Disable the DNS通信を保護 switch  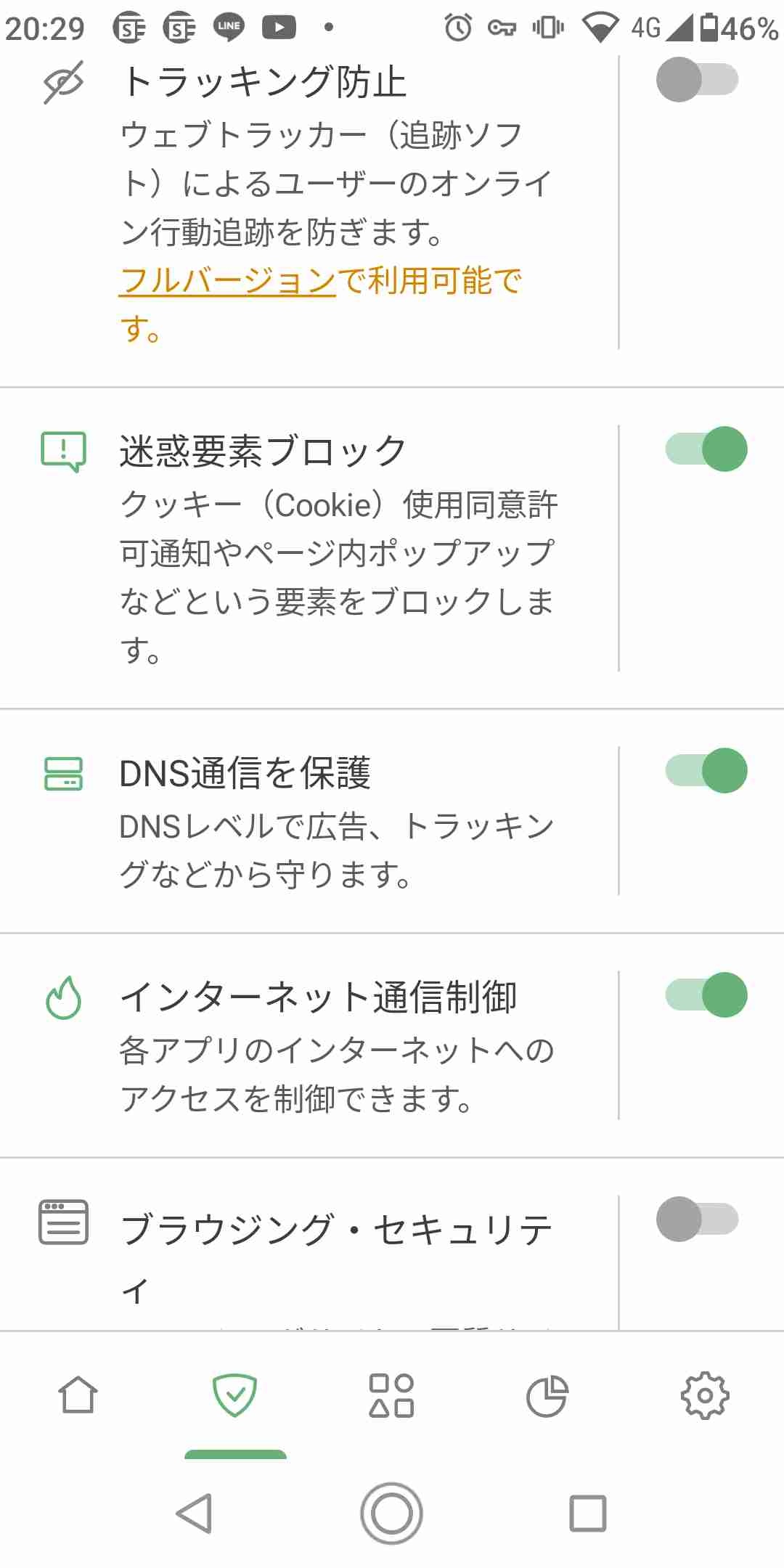coord(706,771)
